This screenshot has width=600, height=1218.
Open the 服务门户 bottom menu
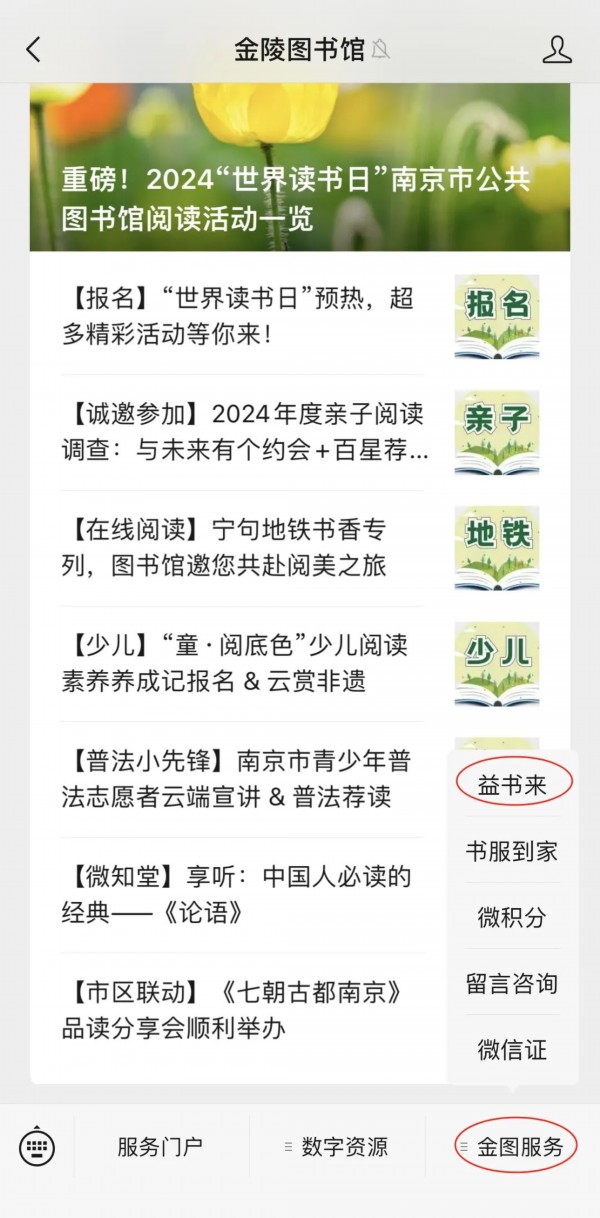click(x=160, y=1147)
